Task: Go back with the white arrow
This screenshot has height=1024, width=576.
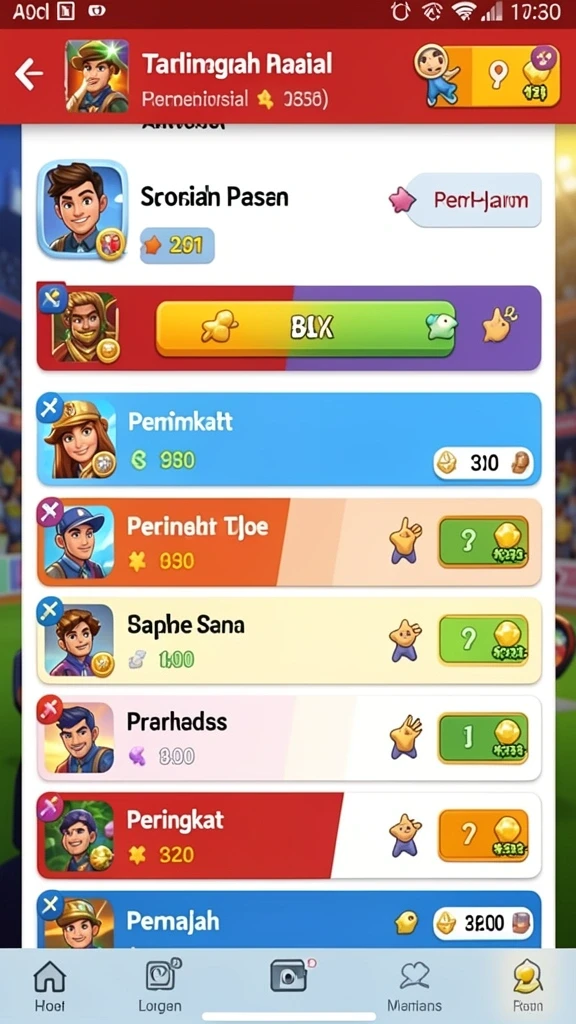Action: (28, 75)
